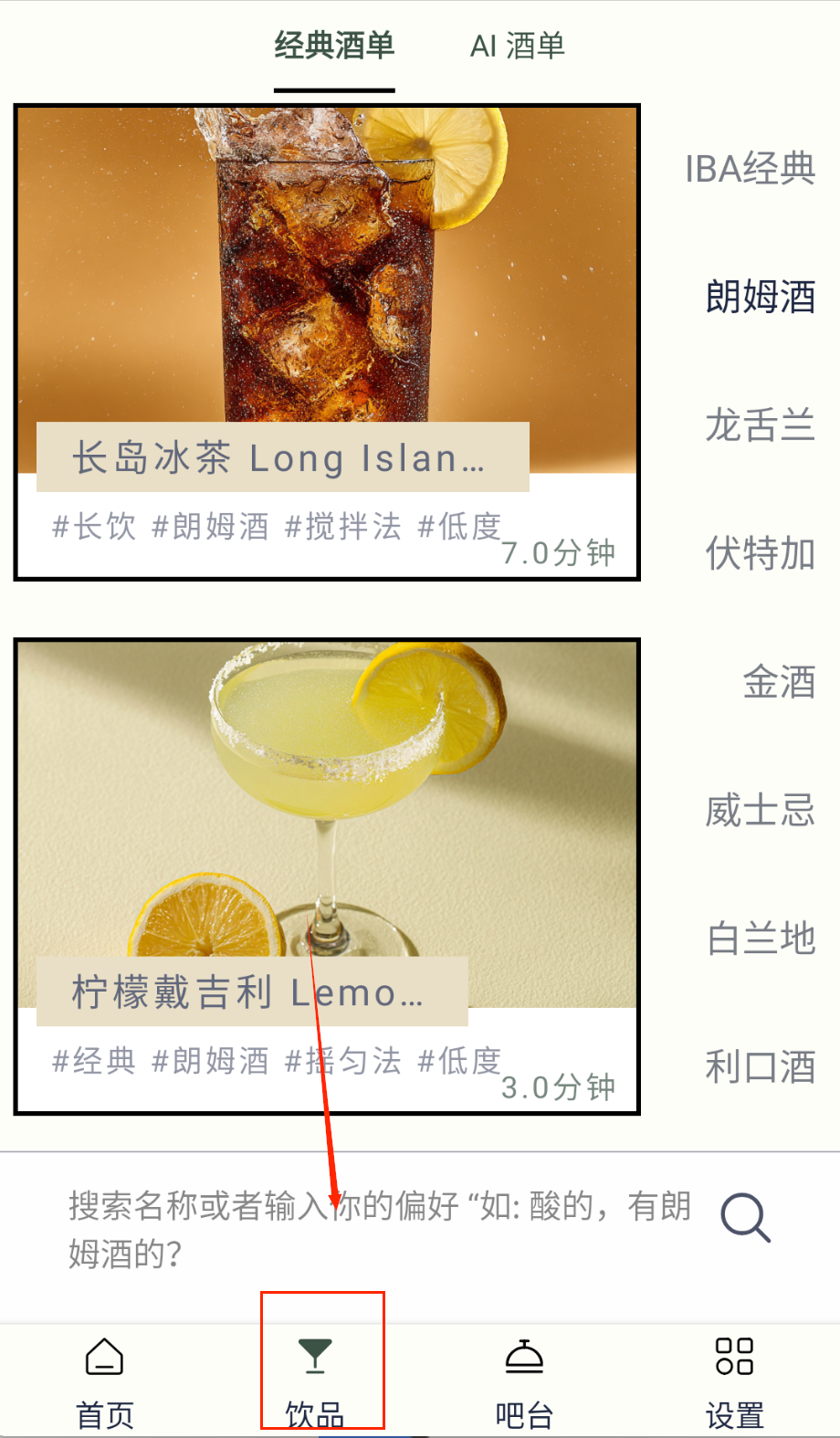The width and height of the screenshot is (840, 1438).
Task: Choose the 龙舌兰 category
Action: point(760,425)
